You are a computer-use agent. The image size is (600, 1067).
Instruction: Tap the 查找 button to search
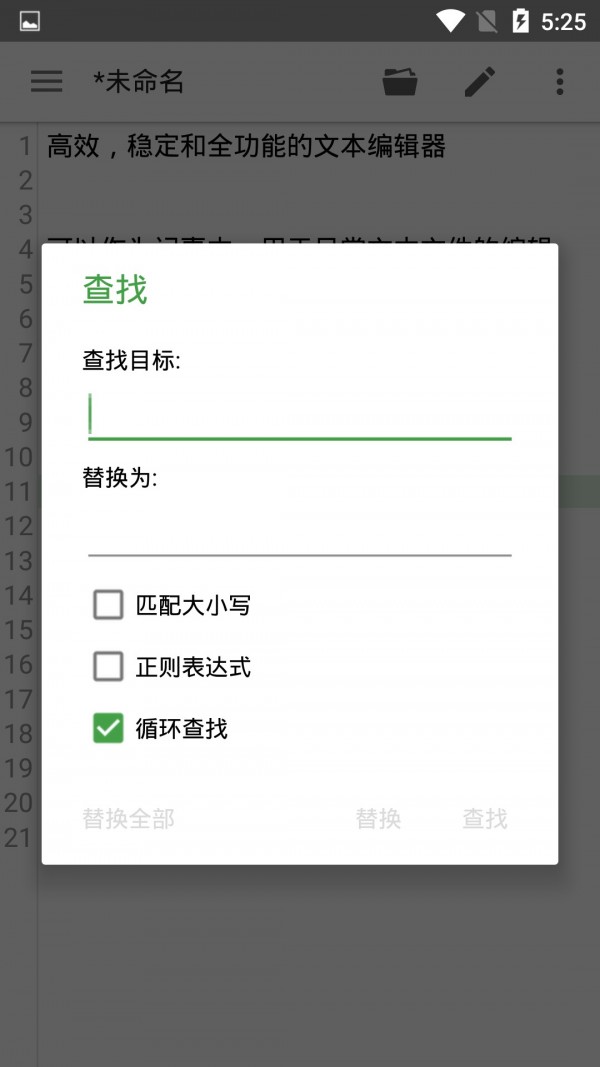click(x=485, y=819)
